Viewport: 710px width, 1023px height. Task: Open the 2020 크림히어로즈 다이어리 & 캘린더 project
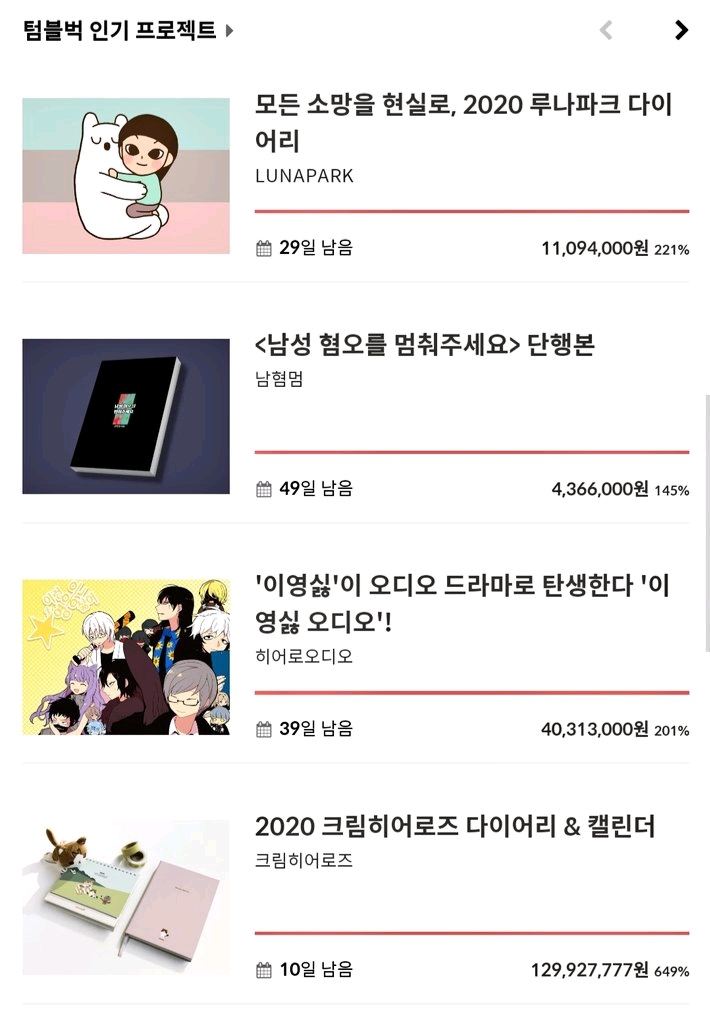(x=455, y=827)
